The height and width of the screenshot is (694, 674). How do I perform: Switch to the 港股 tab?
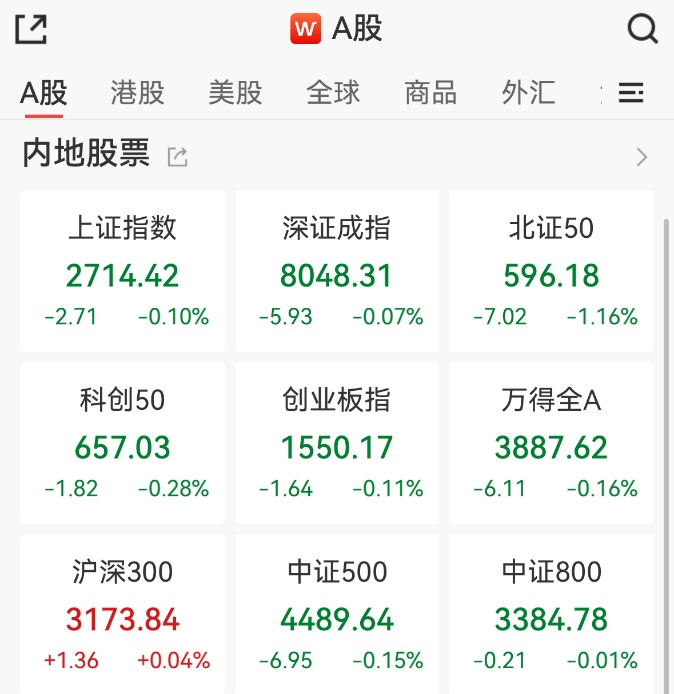137,93
